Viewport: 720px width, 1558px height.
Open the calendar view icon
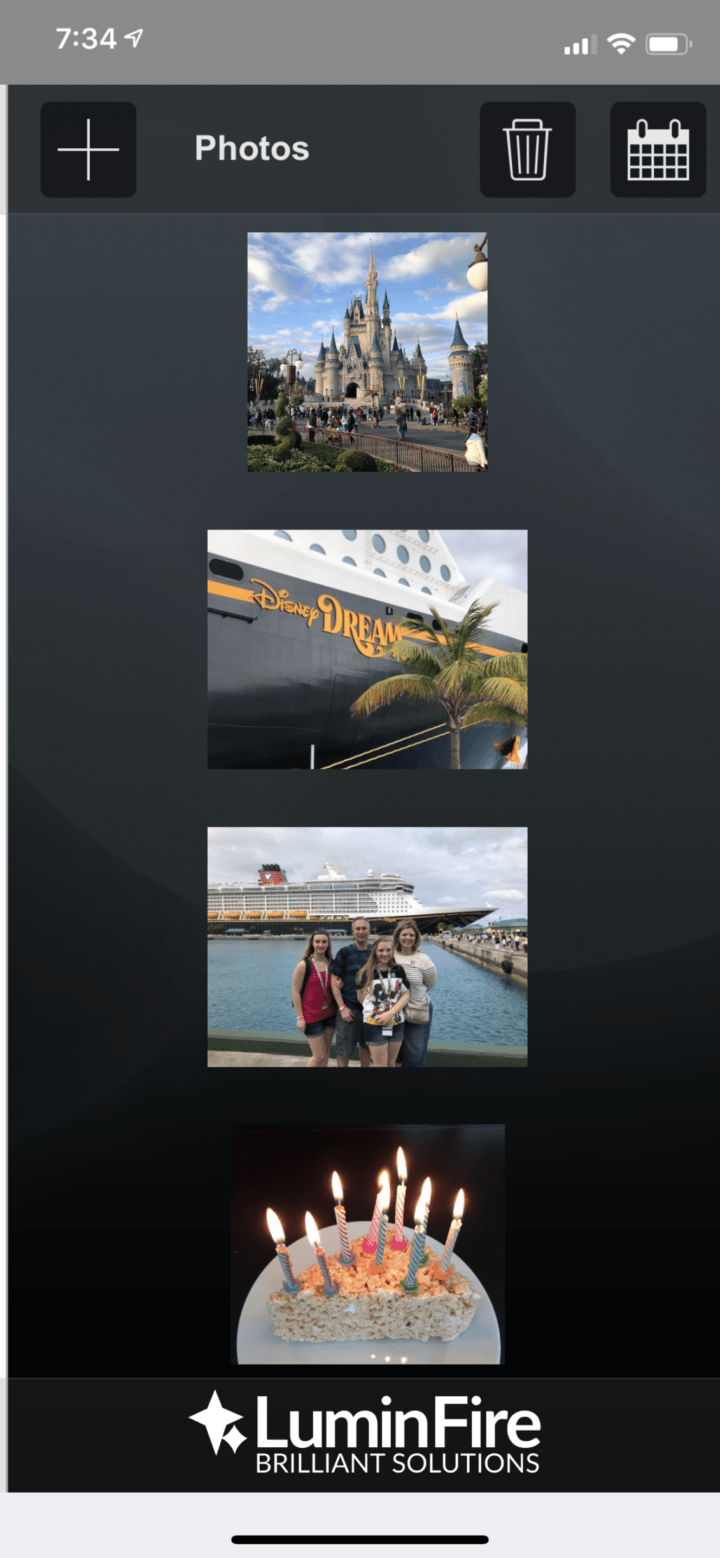[x=657, y=149]
